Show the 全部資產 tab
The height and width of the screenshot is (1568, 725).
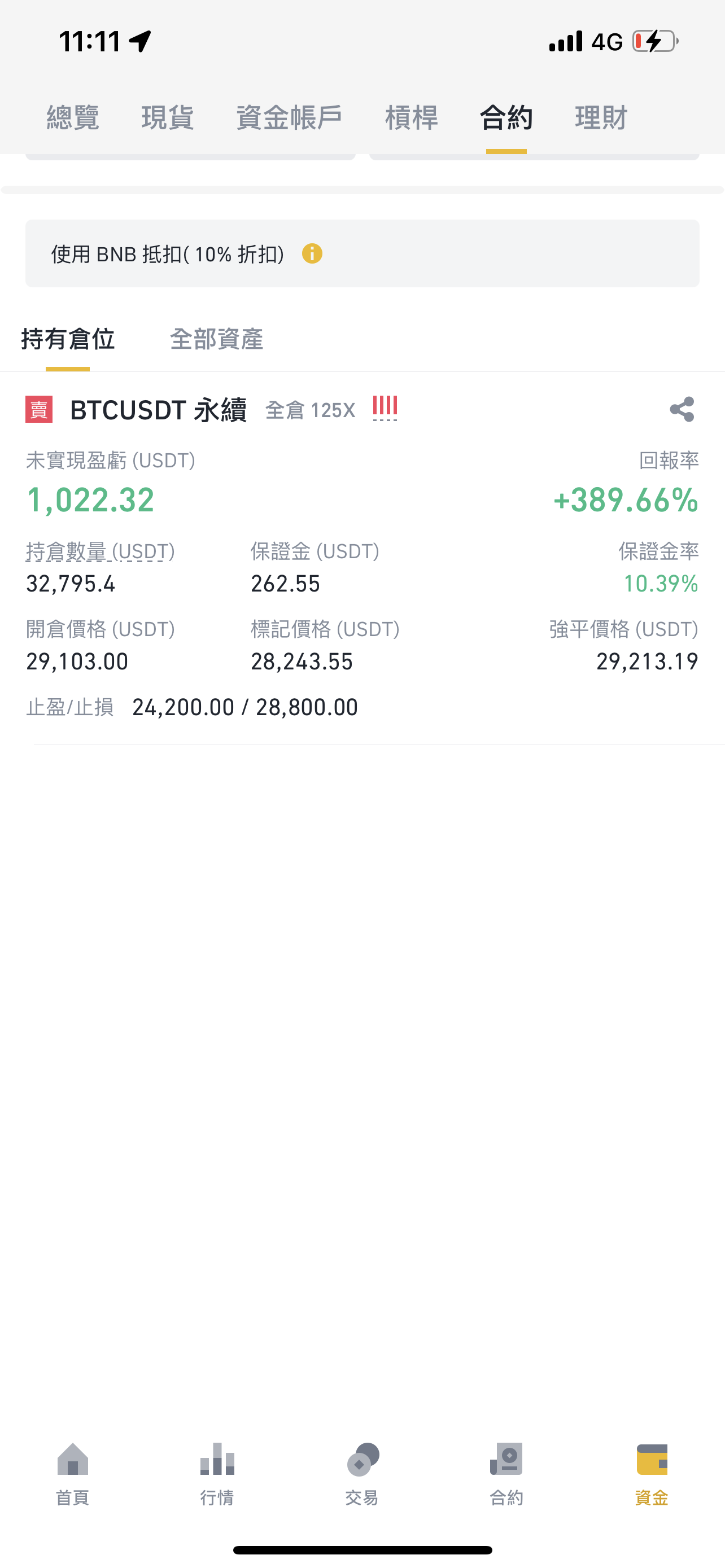pyautogui.click(x=216, y=339)
